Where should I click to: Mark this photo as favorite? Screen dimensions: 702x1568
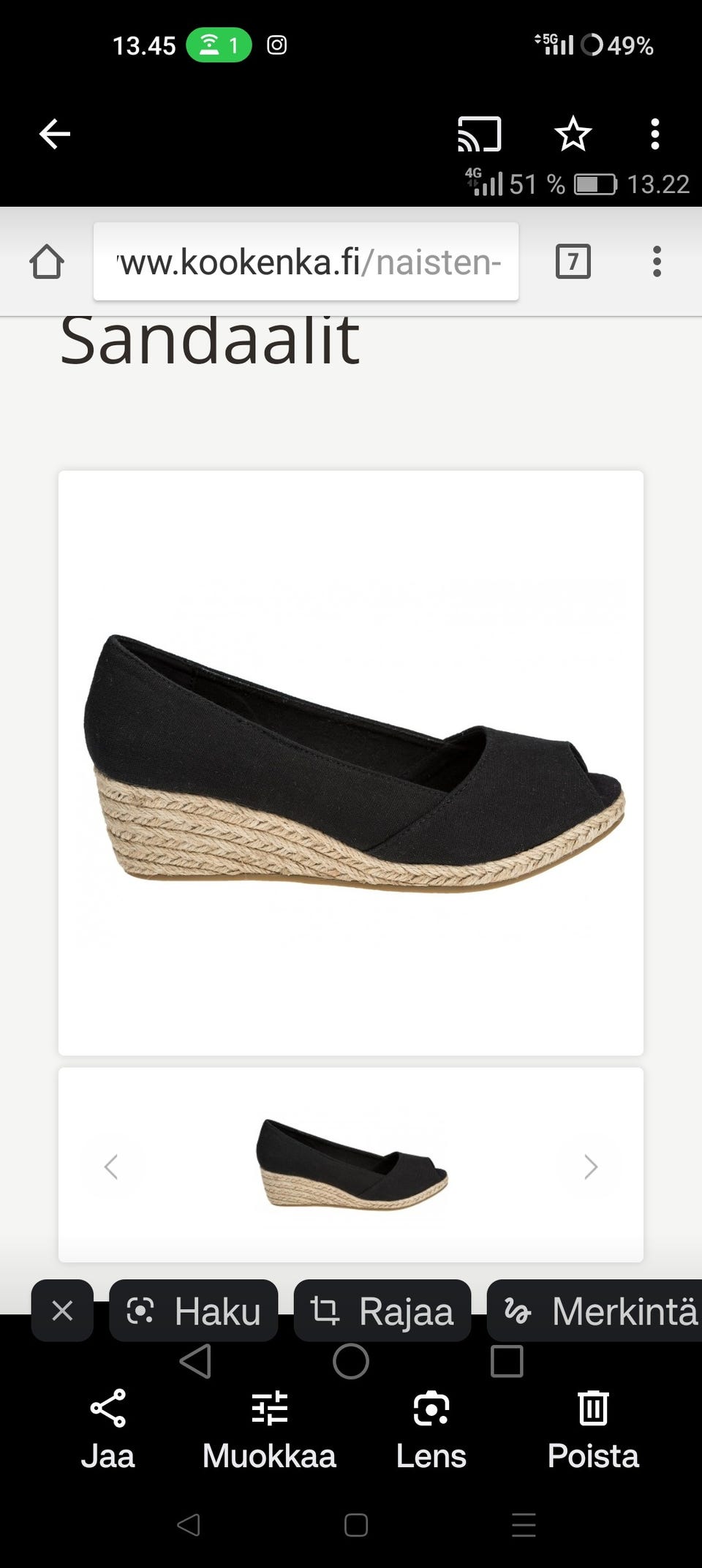click(573, 134)
